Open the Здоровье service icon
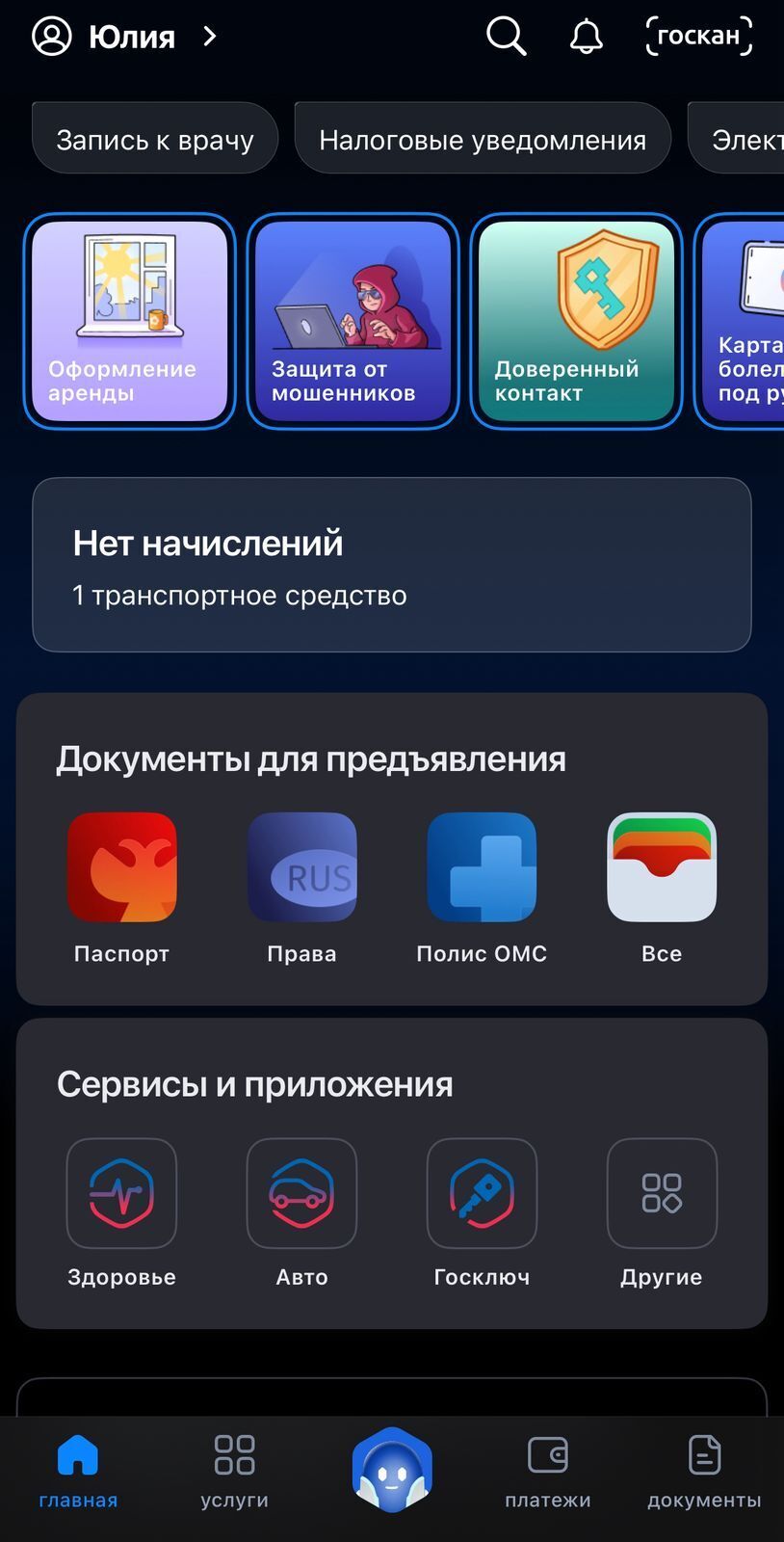 [x=121, y=1193]
